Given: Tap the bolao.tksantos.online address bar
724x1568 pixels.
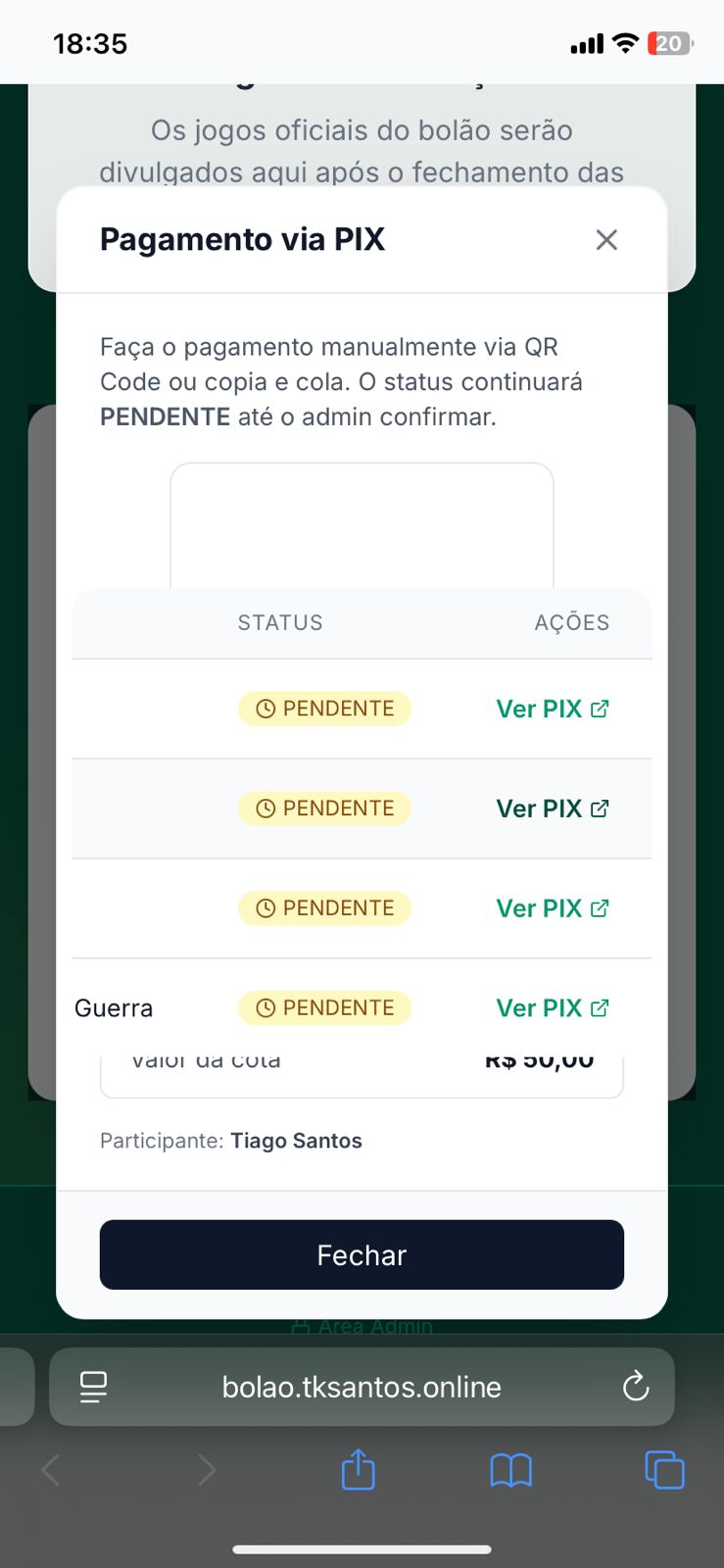Looking at the screenshot, I should click(x=362, y=1386).
